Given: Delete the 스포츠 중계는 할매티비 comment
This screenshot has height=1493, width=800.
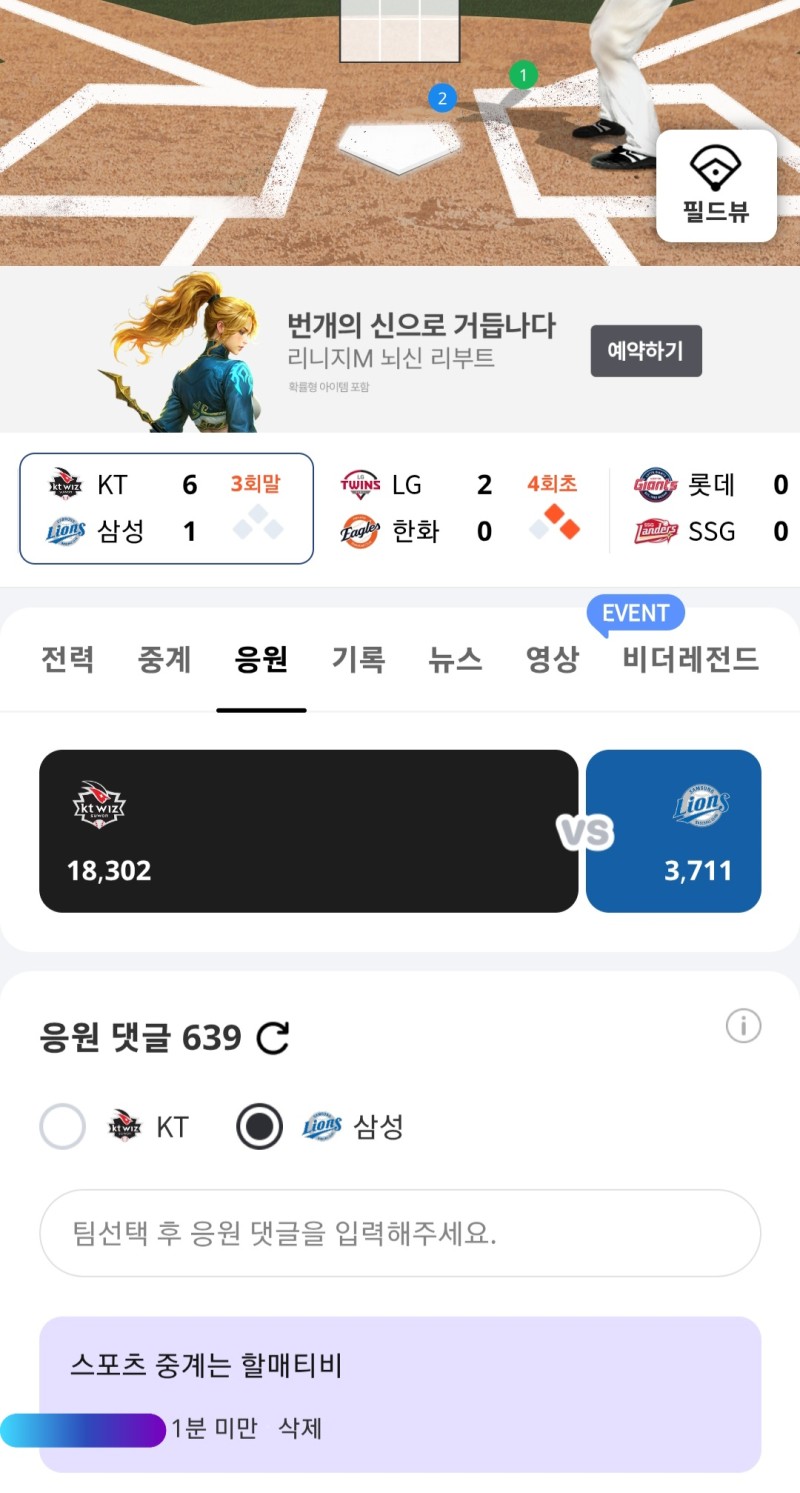Looking at the screenshot, I should pos(300,1429).
